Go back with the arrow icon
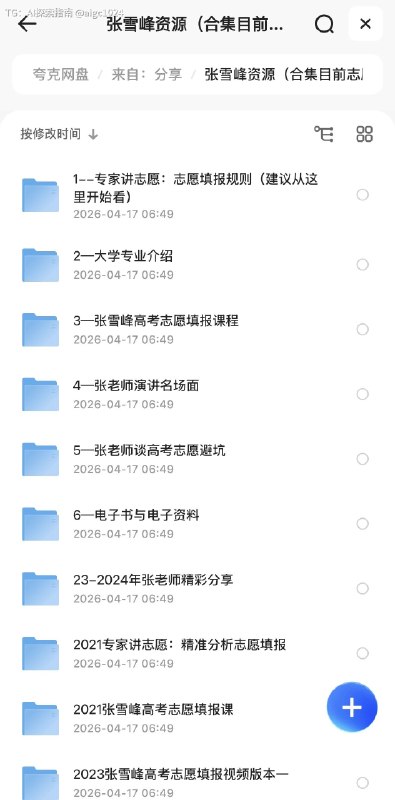Image resolution: width=395 pixels, height=800 pixels. click(x=27, y=24)
